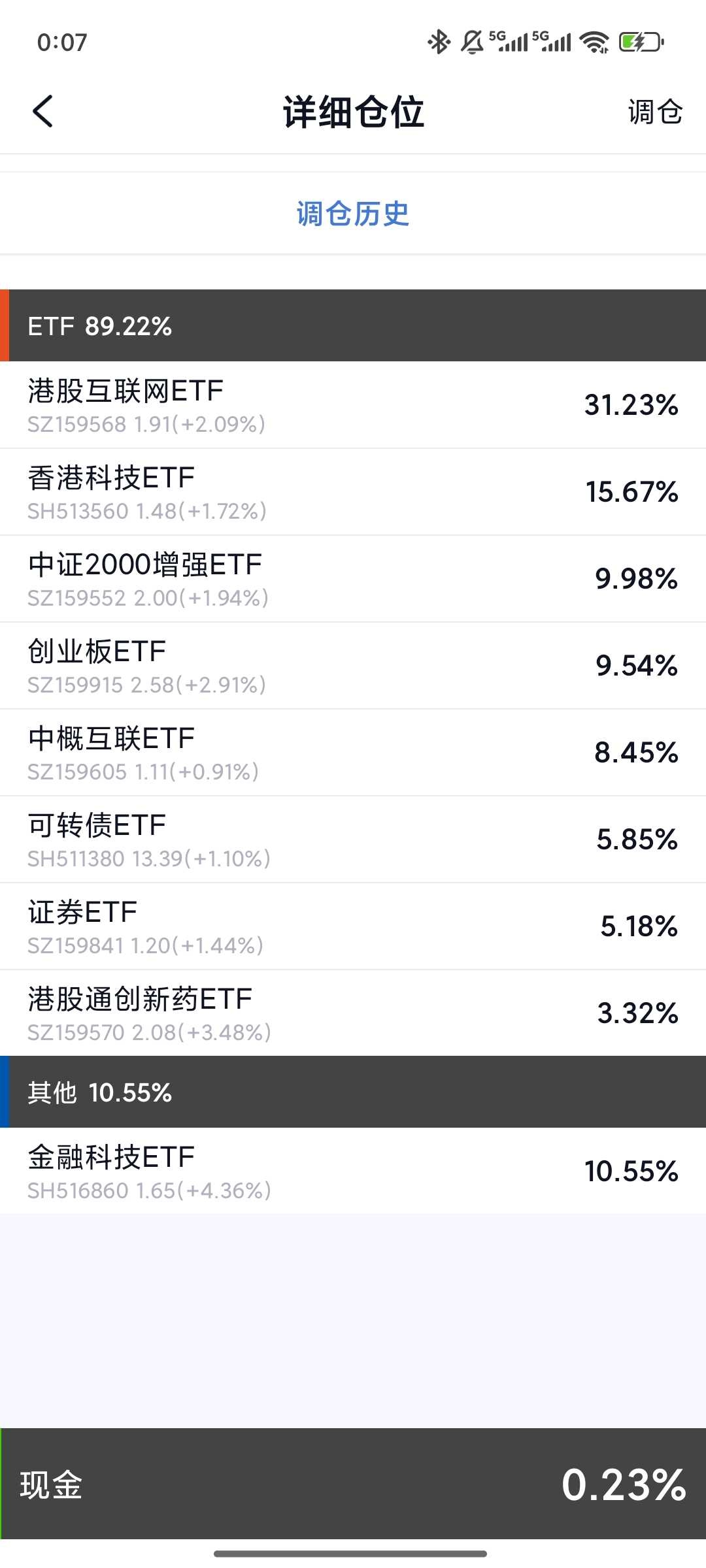This screenshot has width=706, height=1568.
Task: Open 调仓历史 rebalancing history
Action: click(x=353, y=214)
